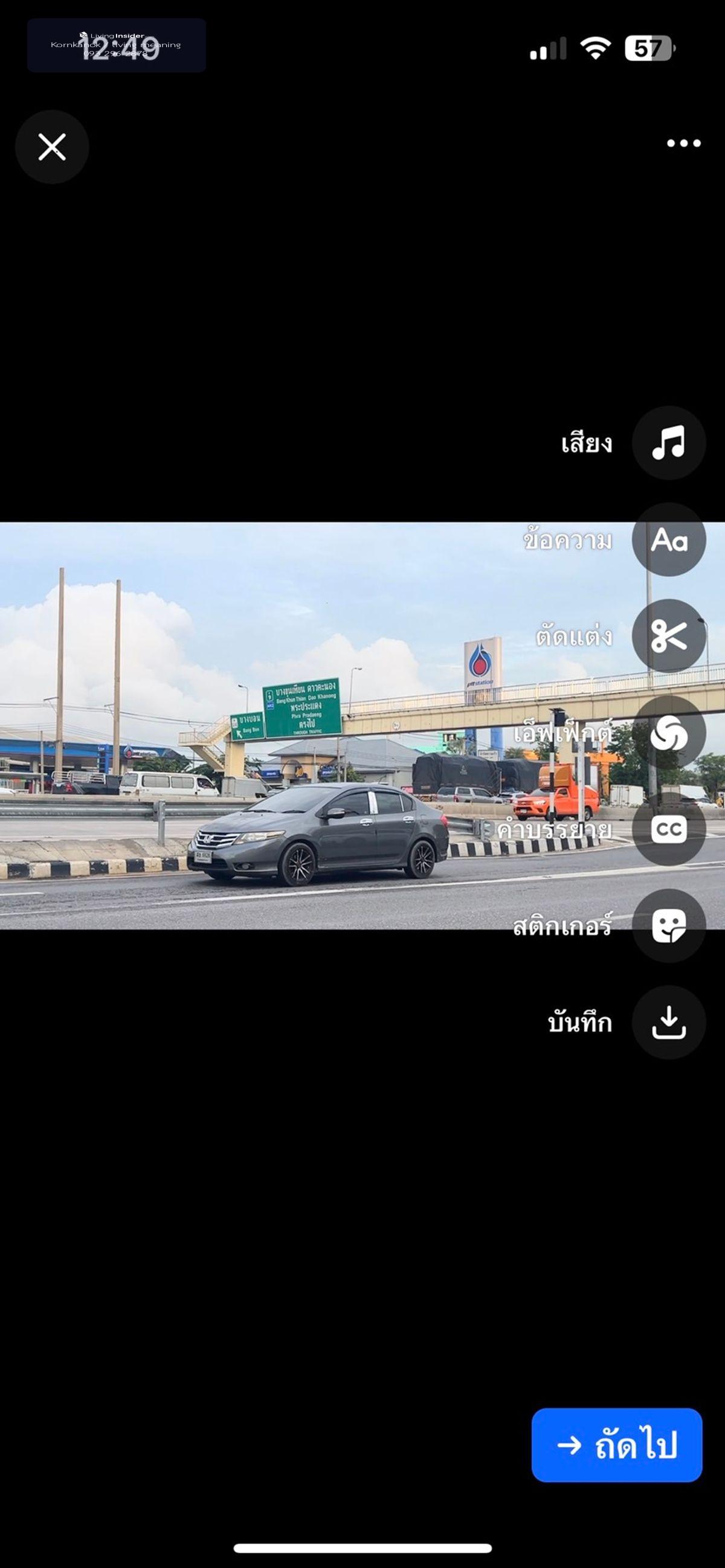Open the ตัดแต่ง trim scissors tool
Image resolution: width=725 pixels, height=1568 pixels.
[668, 636]
